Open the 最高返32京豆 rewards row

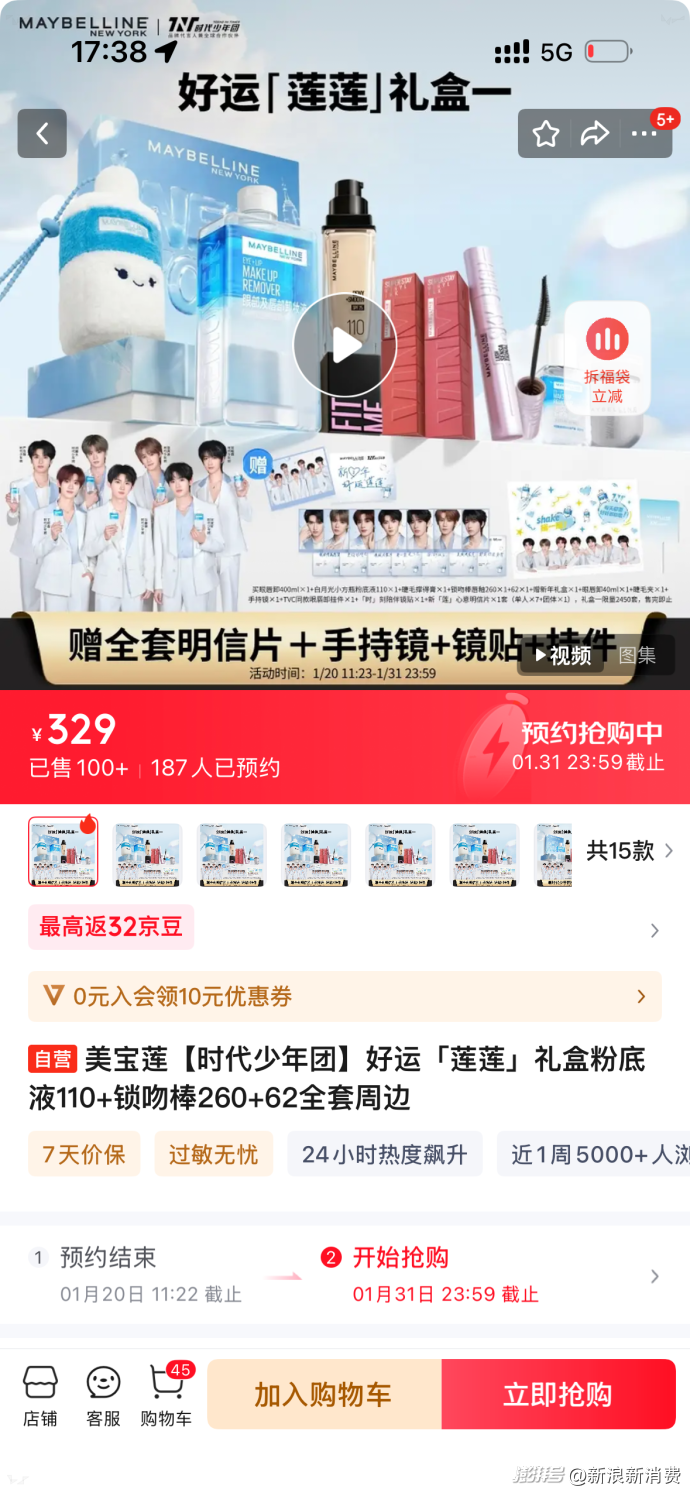(x=111, y=927)
